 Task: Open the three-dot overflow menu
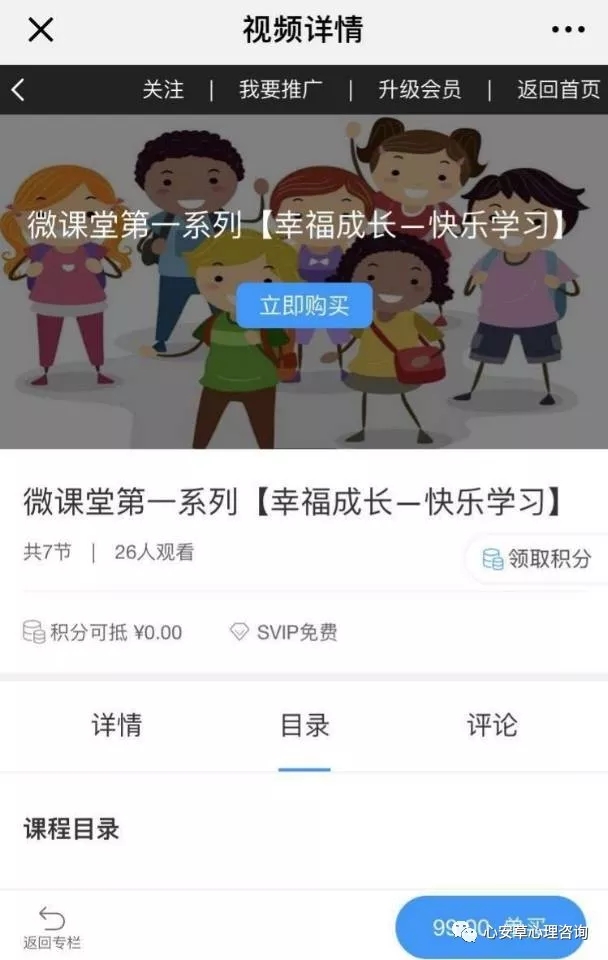click(x=568, y=30)
